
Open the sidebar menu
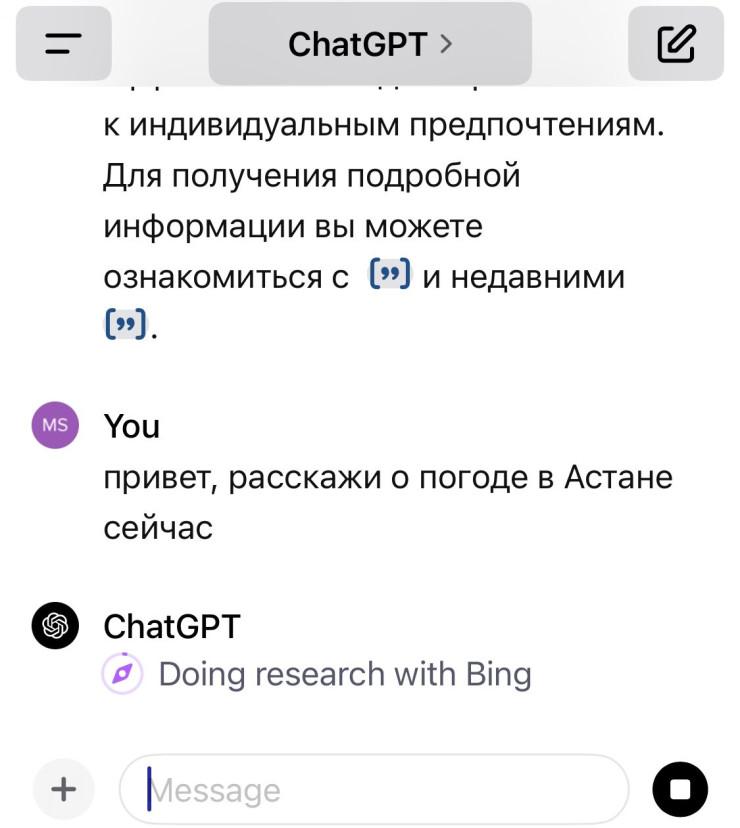(63, 44)
